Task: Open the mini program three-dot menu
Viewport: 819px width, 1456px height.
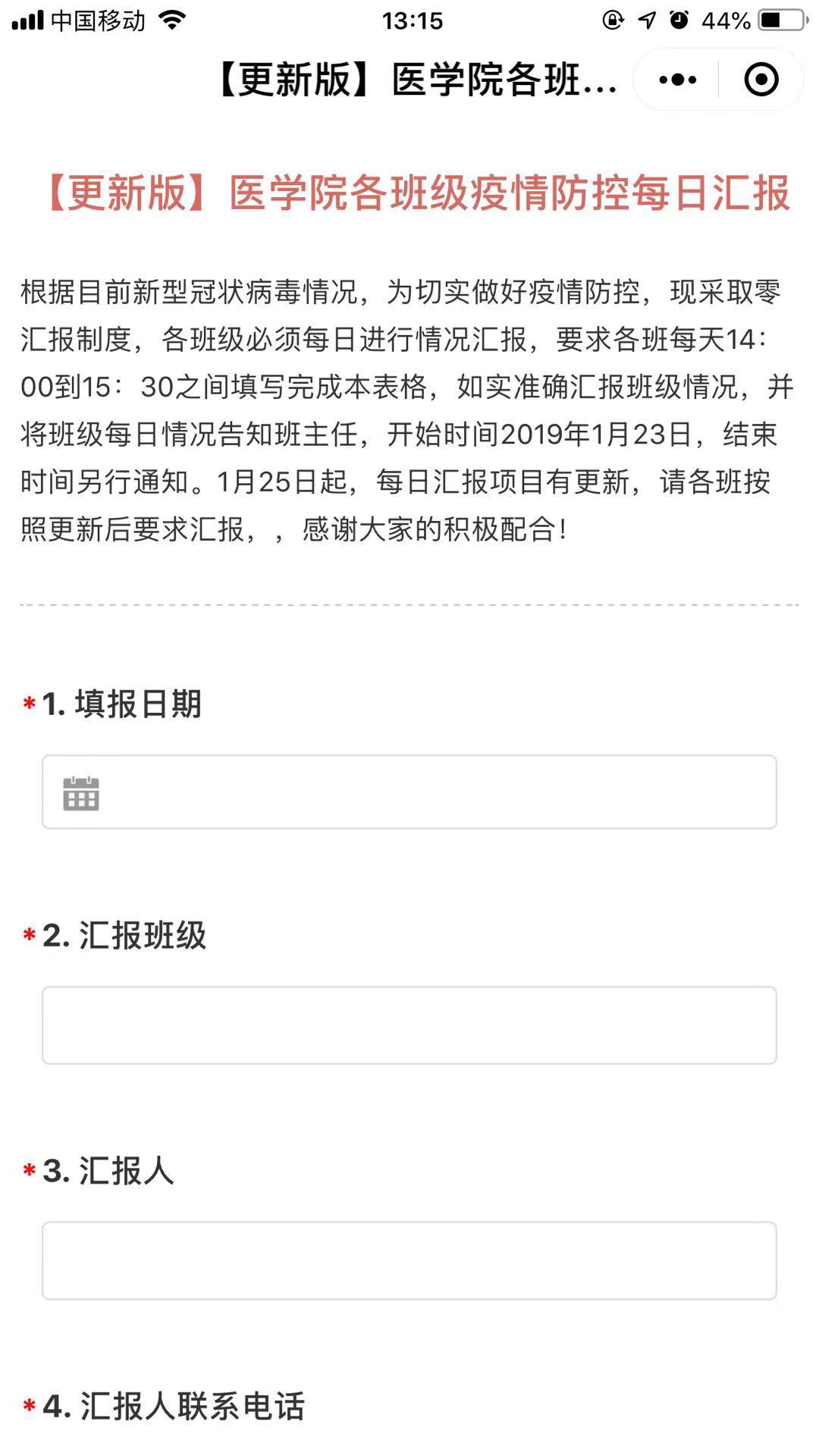Action: (x=677, y=80)
